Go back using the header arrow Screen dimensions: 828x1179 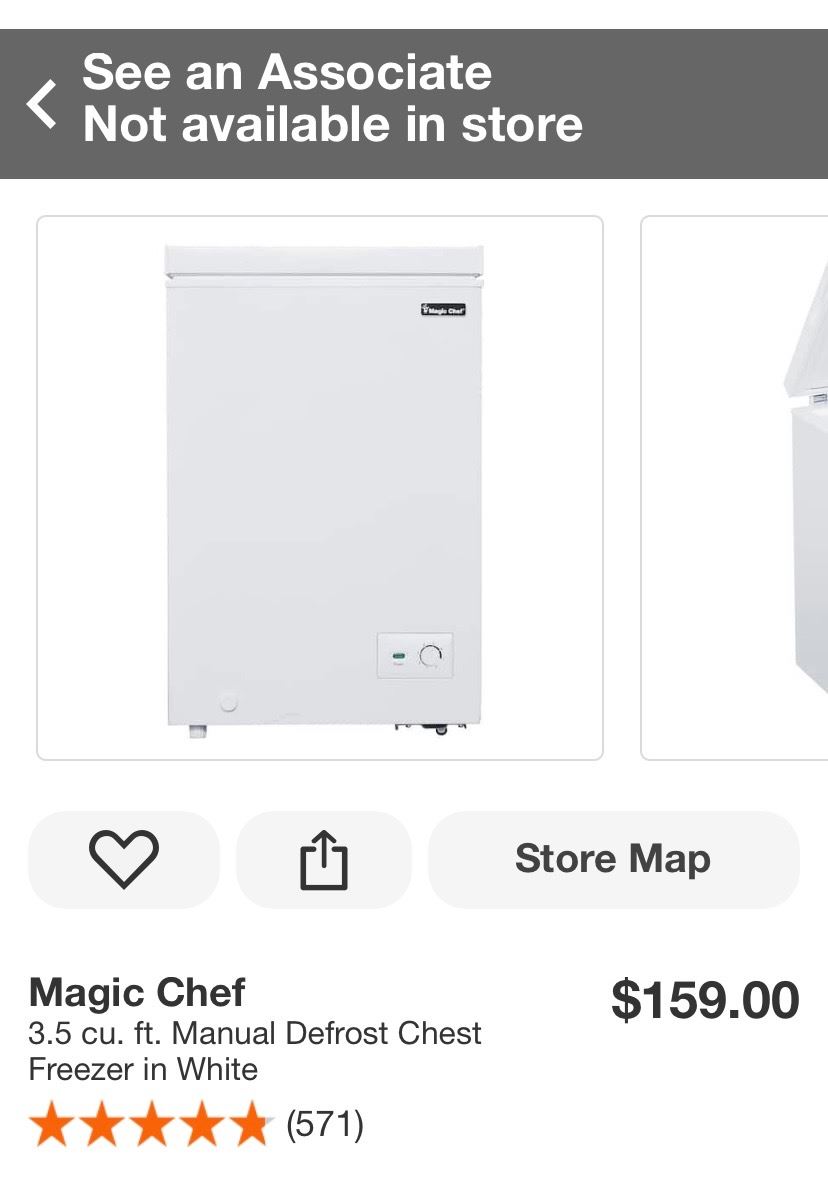41,104
